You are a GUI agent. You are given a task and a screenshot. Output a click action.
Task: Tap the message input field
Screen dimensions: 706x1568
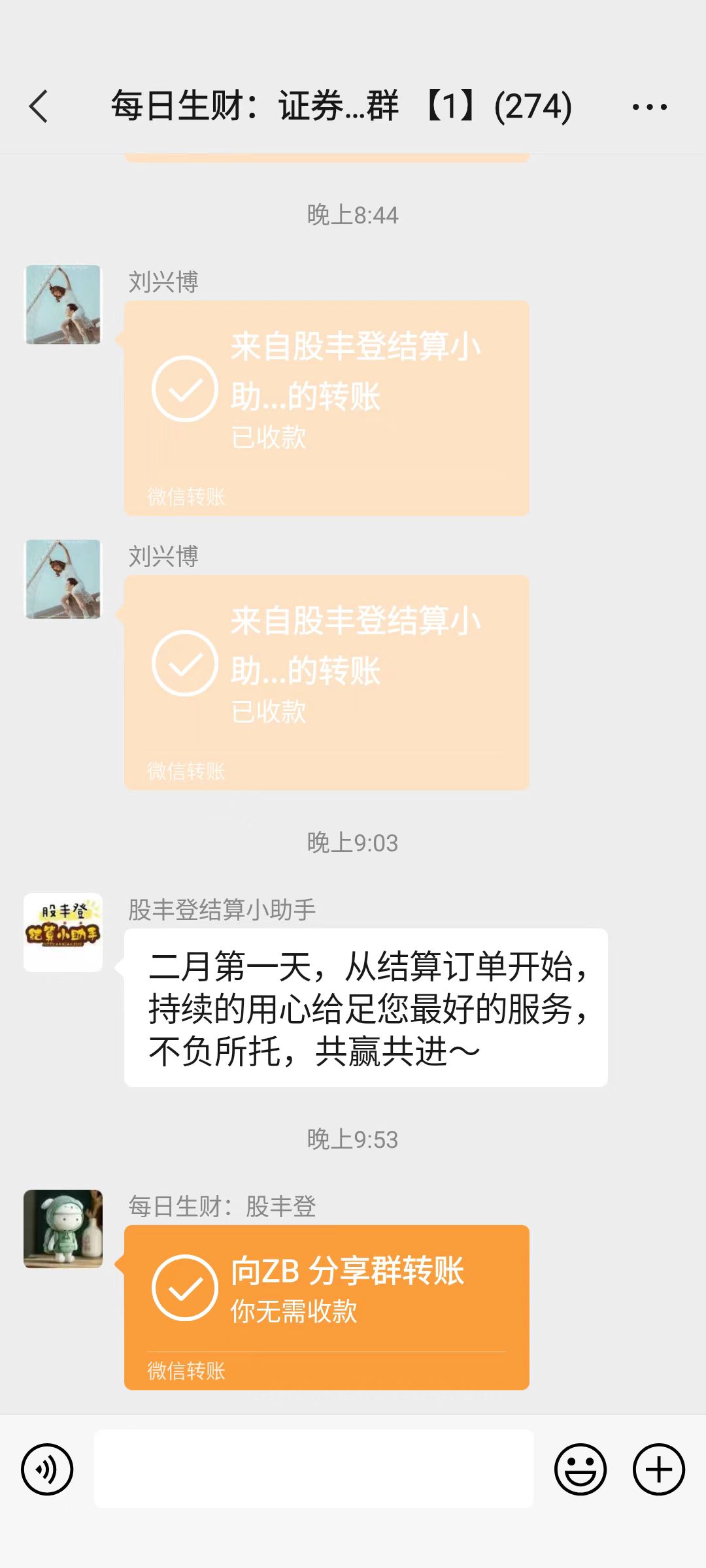(314, 1469)
